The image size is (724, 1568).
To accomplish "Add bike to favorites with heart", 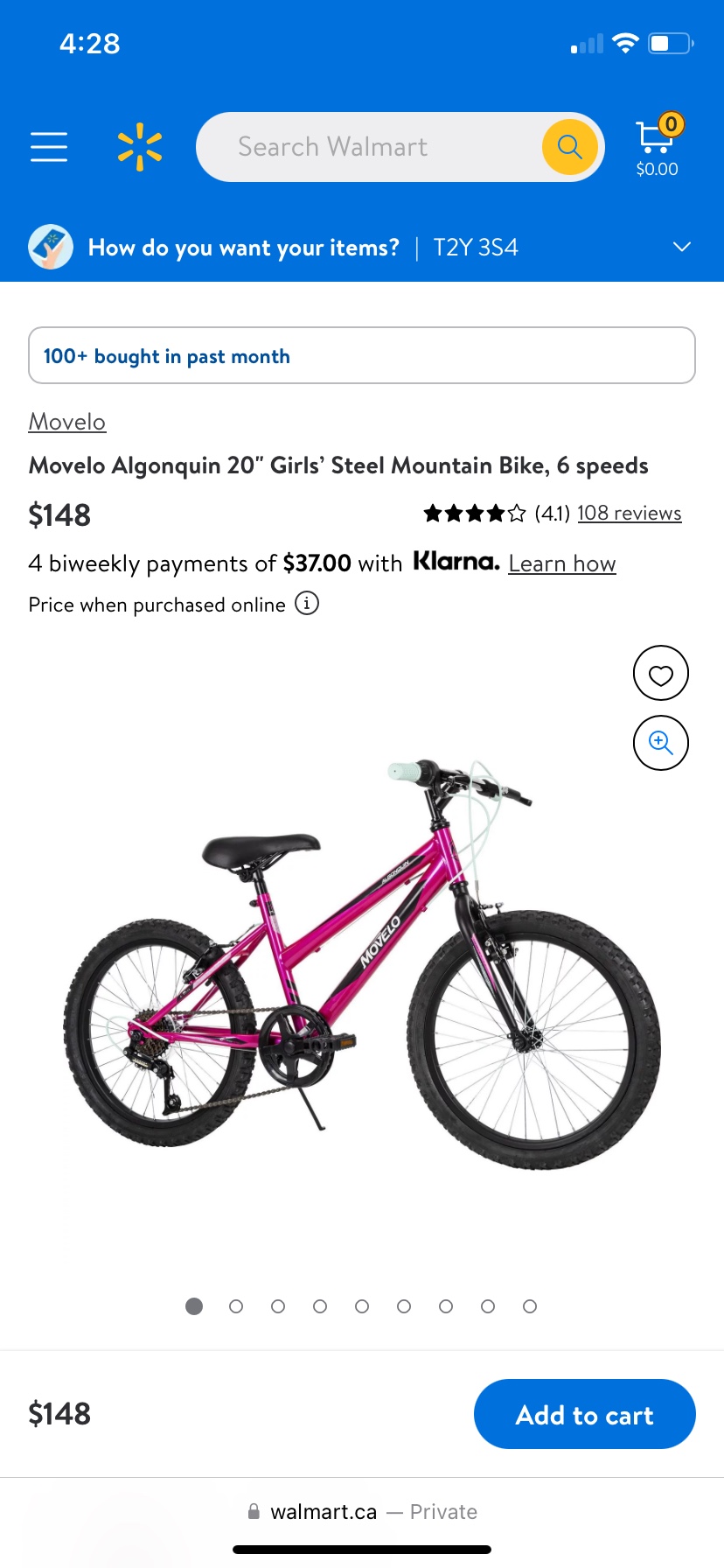I will coord(661,674).
